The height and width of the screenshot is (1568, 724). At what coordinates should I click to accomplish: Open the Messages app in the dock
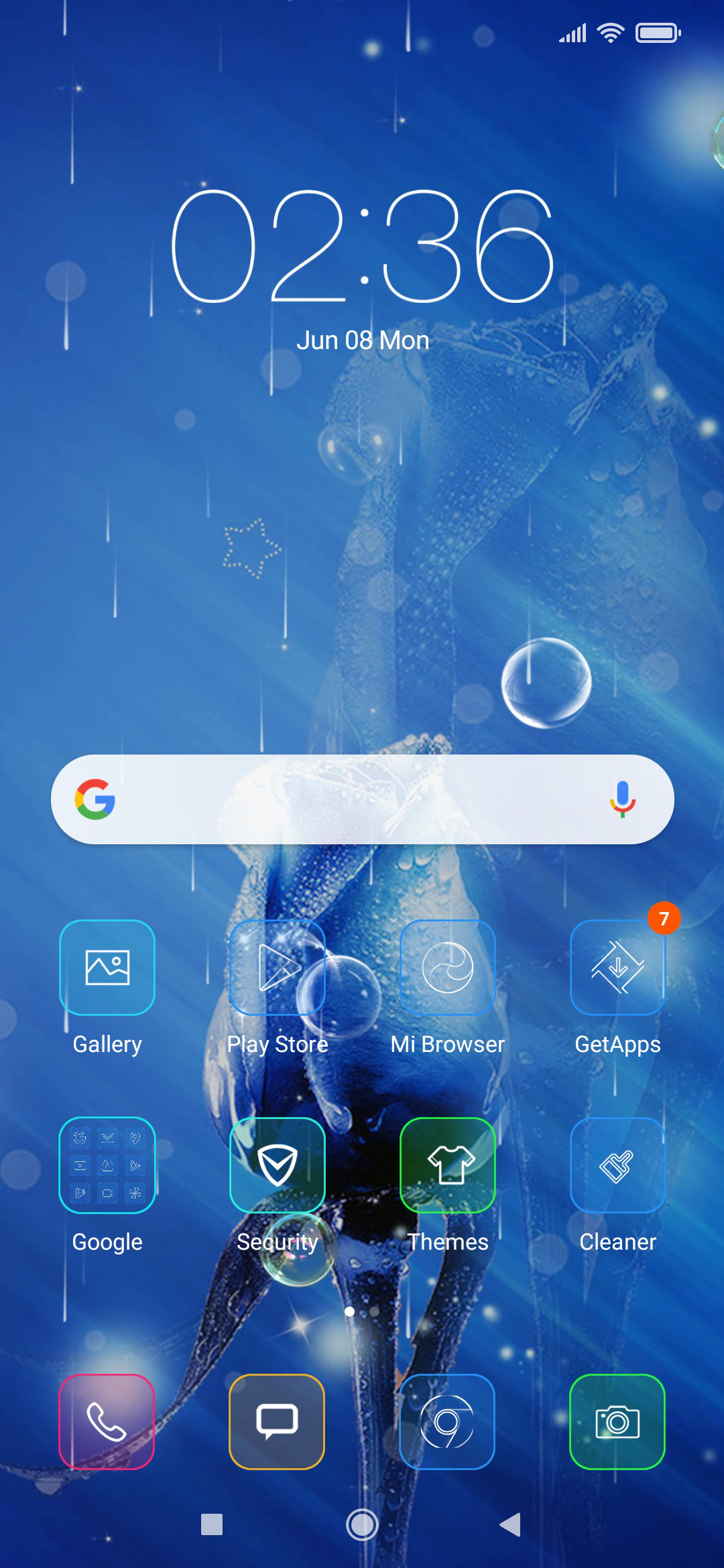[278, 1422]
